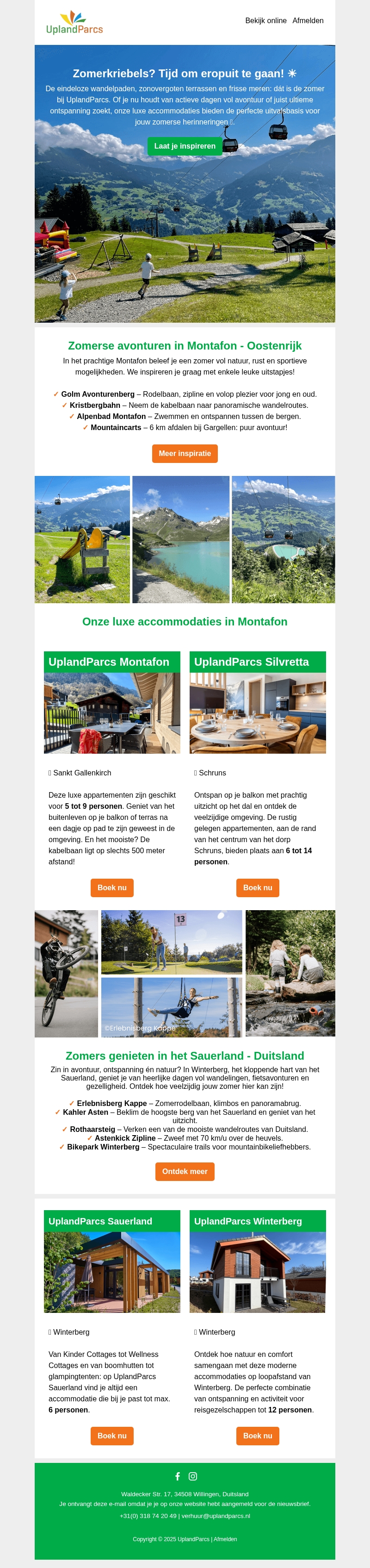Image resolution: width=370 pixels, height=1568 pixels.
Task: Tap the Laat je inspireren button
Action: point(185,146)
